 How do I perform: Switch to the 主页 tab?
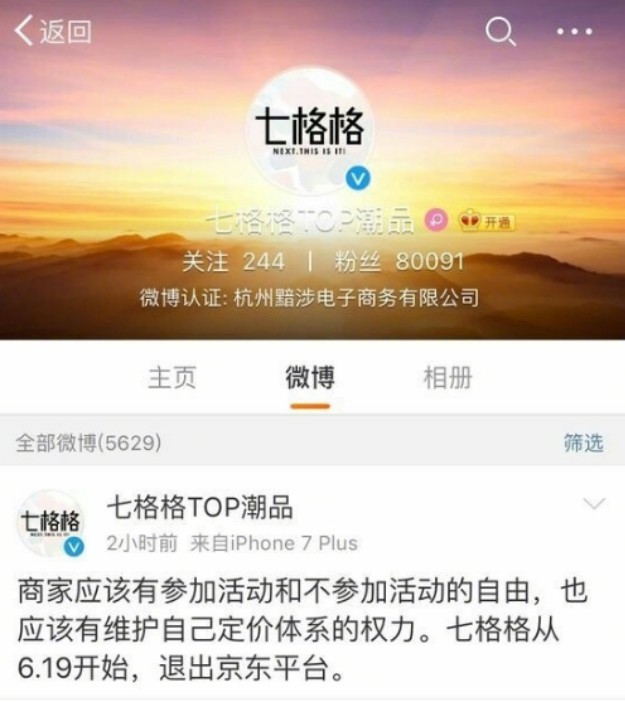pyautogui.click(x=172, y=377)
